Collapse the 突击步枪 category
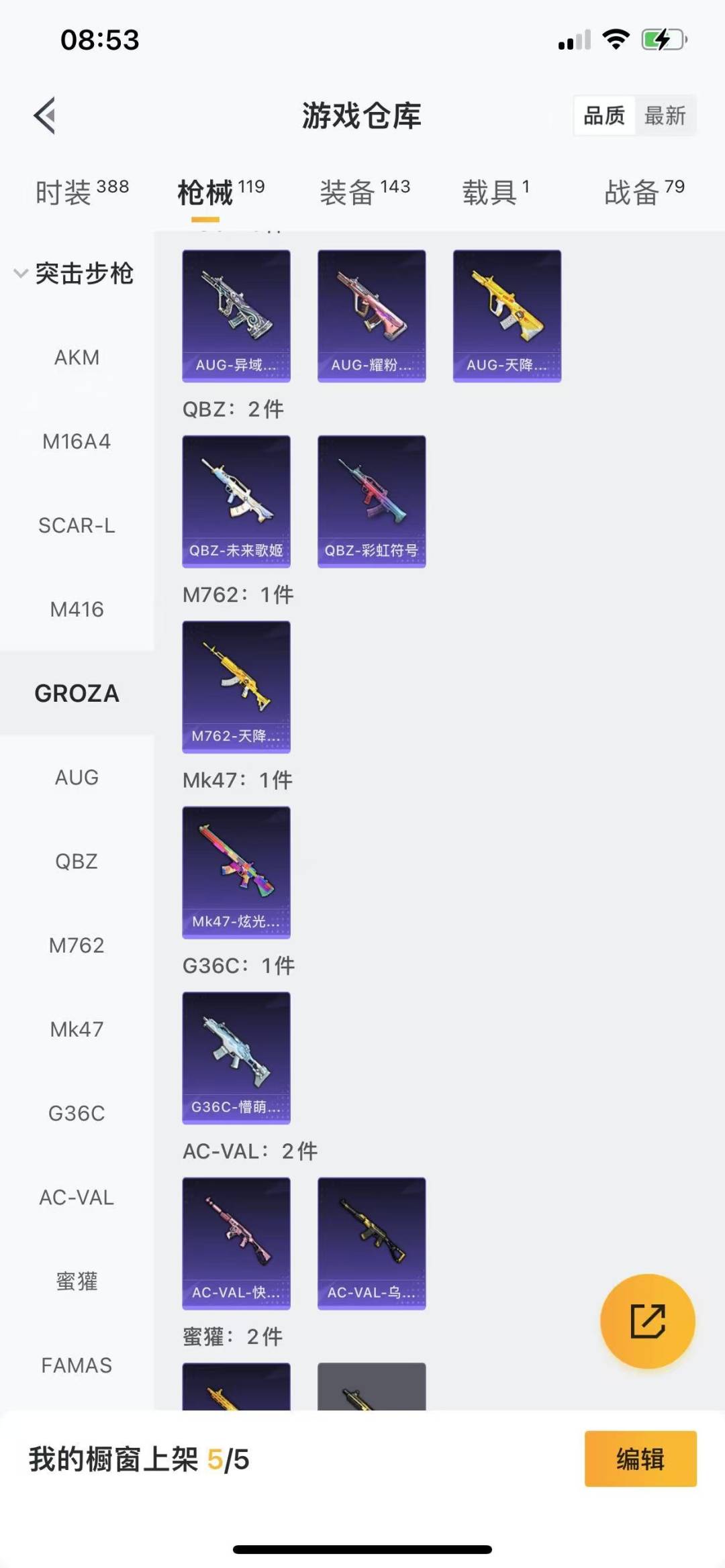 tap(74, 274)
